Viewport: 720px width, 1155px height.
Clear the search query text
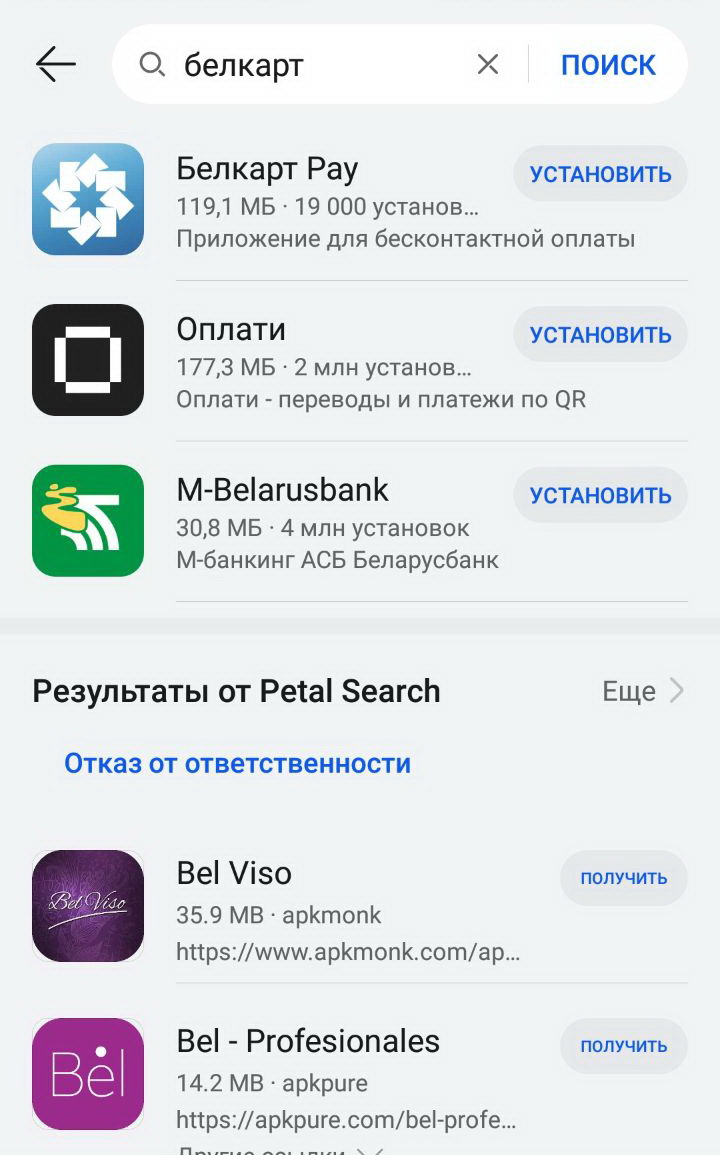pyautogui.click(x=488, y=65)
